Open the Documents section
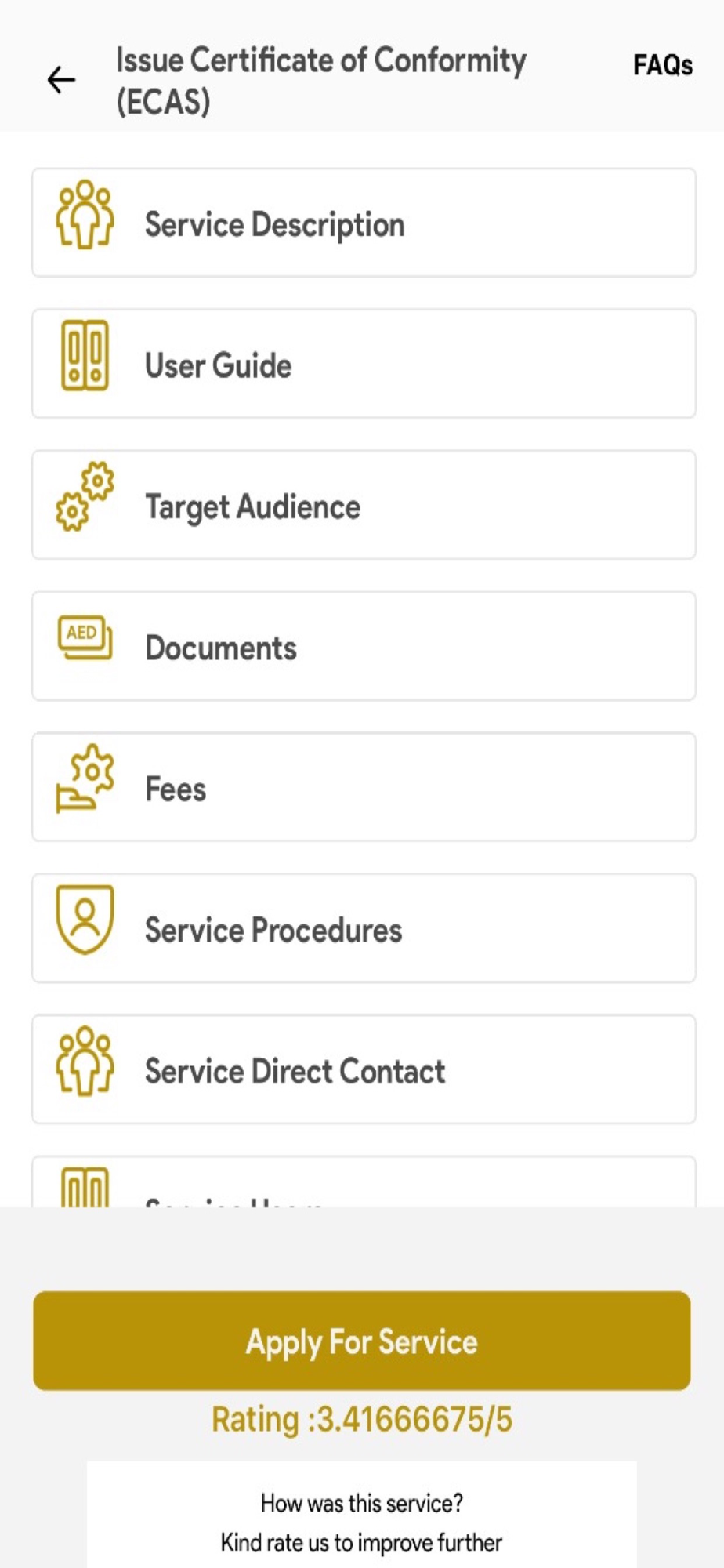The image size is (724, 1568). [364, 646]
